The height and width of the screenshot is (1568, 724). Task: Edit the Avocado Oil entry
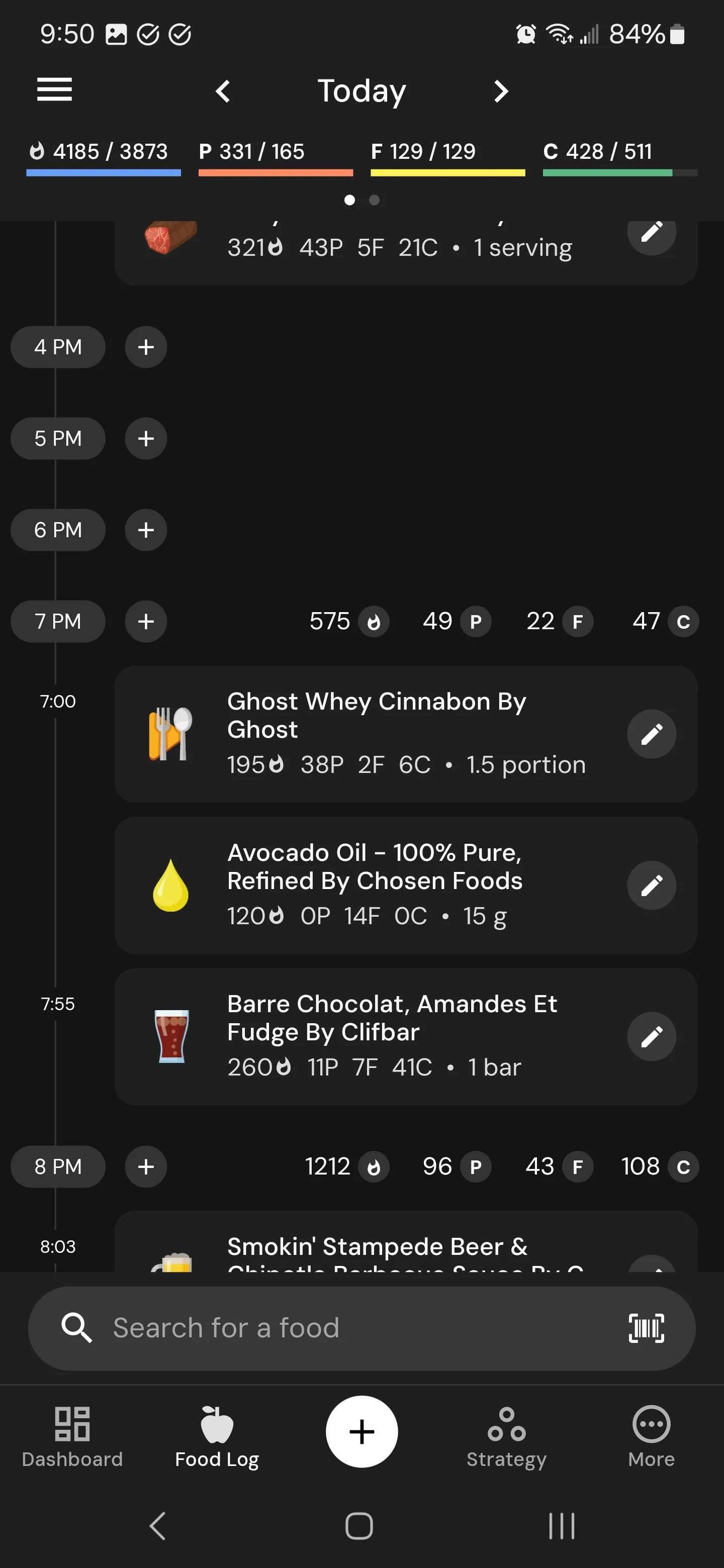[x=652, y=885]
